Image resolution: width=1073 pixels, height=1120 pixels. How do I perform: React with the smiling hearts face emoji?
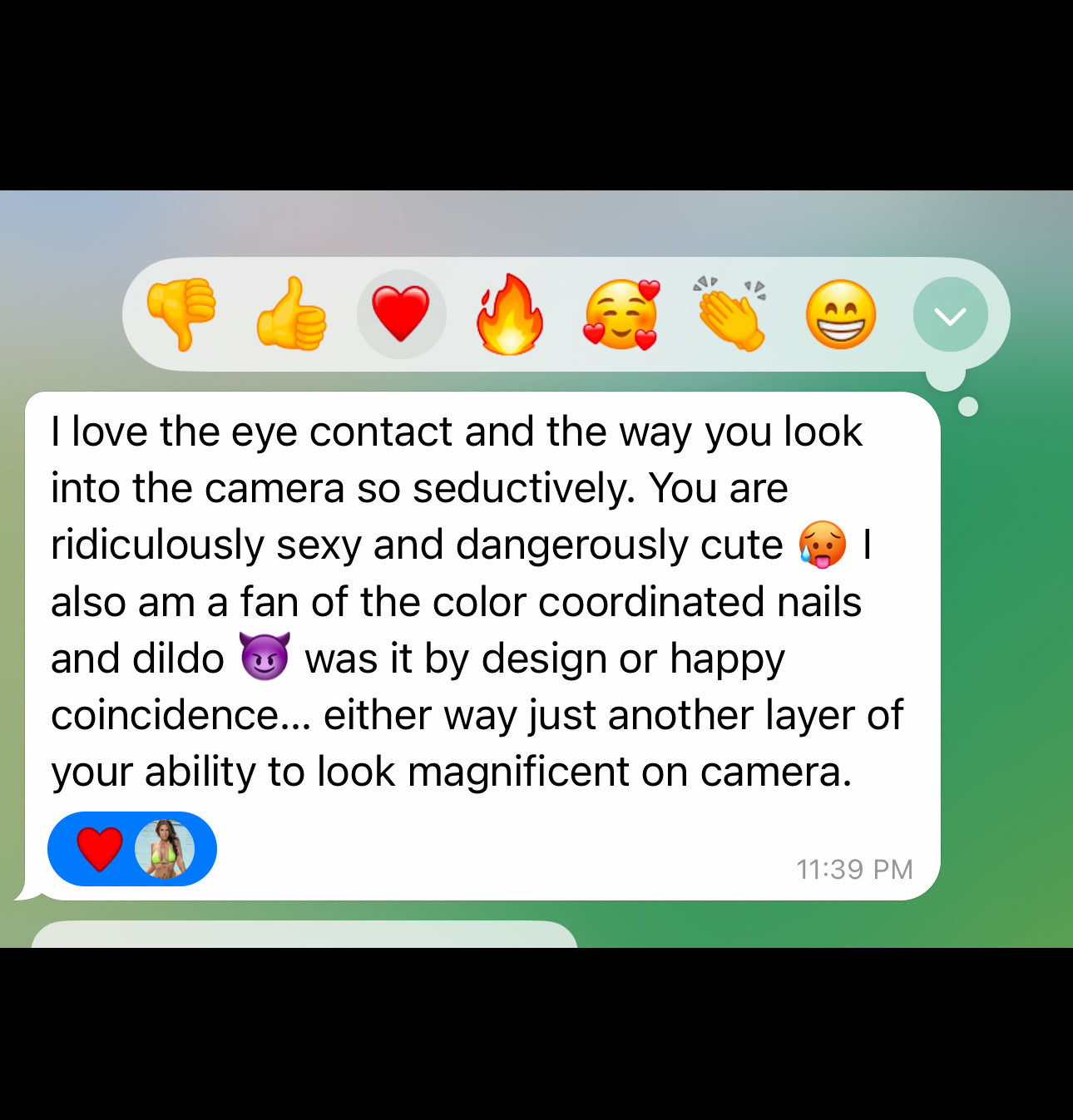coord(621,314)
